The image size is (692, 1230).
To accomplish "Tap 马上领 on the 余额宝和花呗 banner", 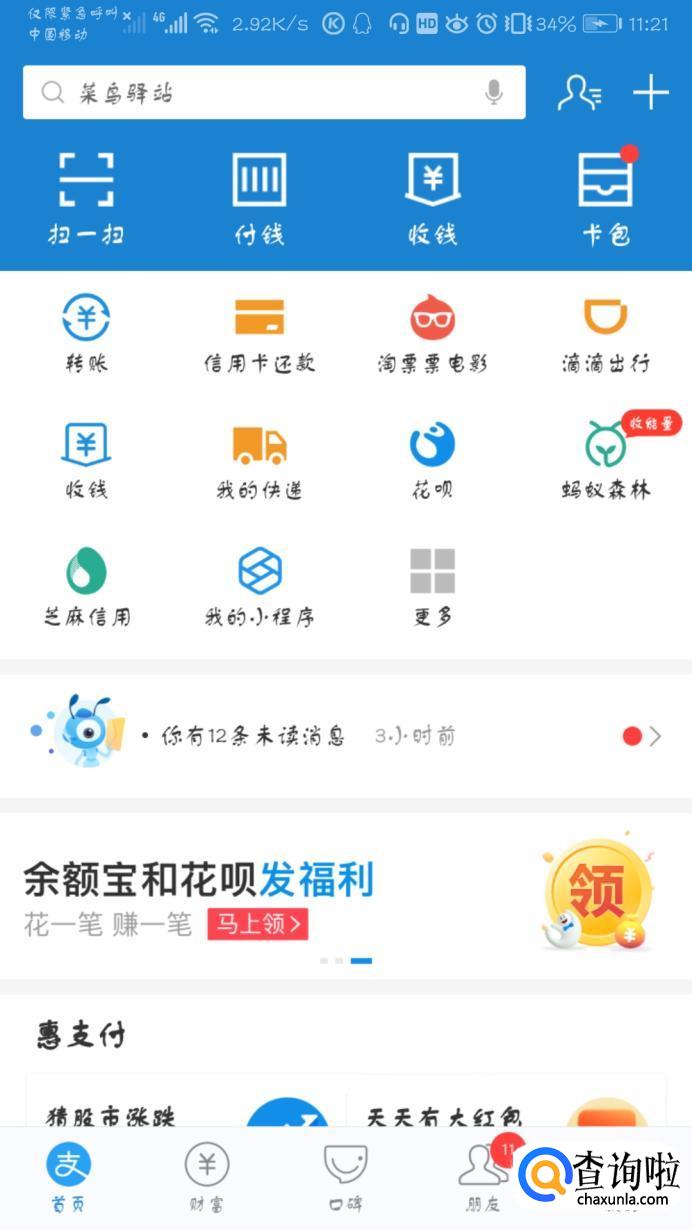I will pos(257,924).
